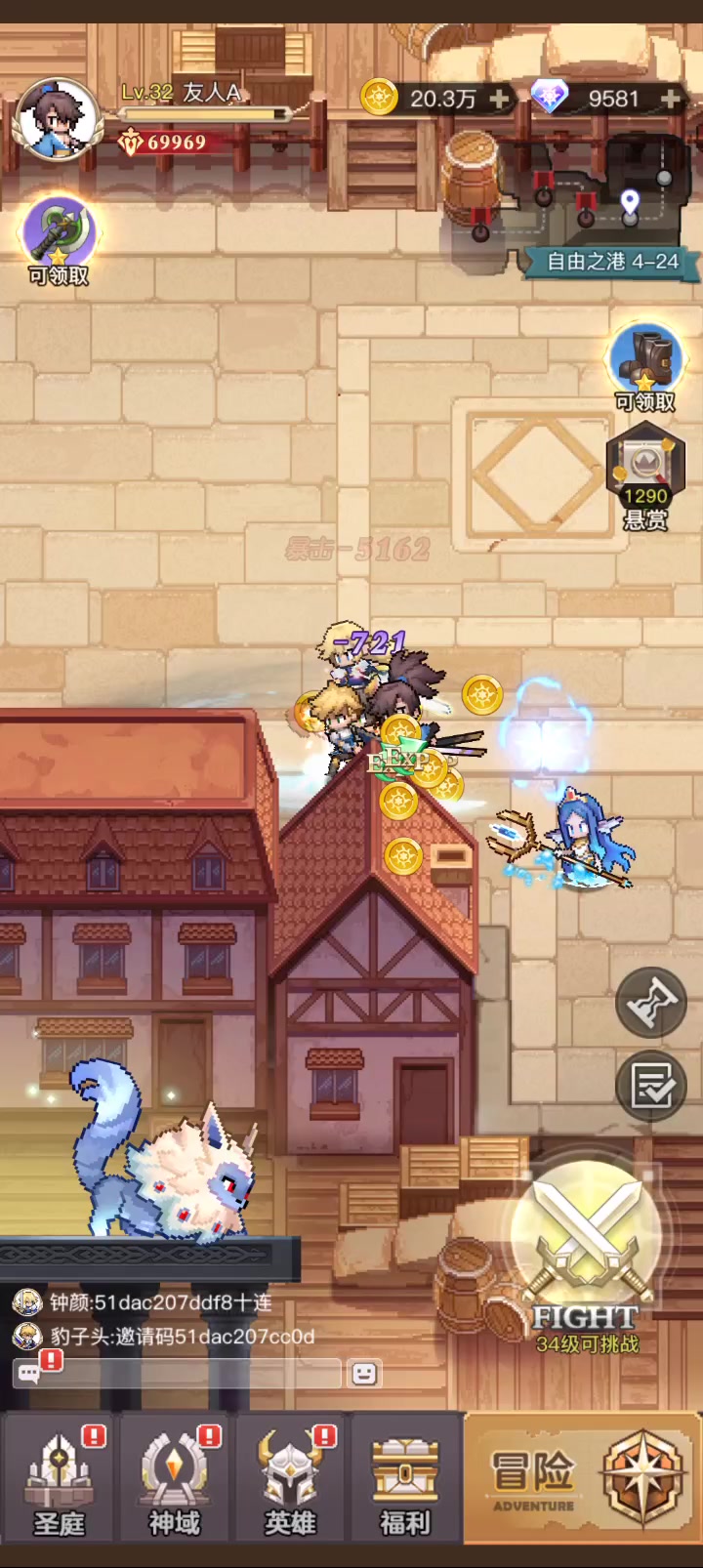Image resolution: width=703 pixels, height=1568 pixels.
Task: Open the quest checklist
Action: [651, 1085]
